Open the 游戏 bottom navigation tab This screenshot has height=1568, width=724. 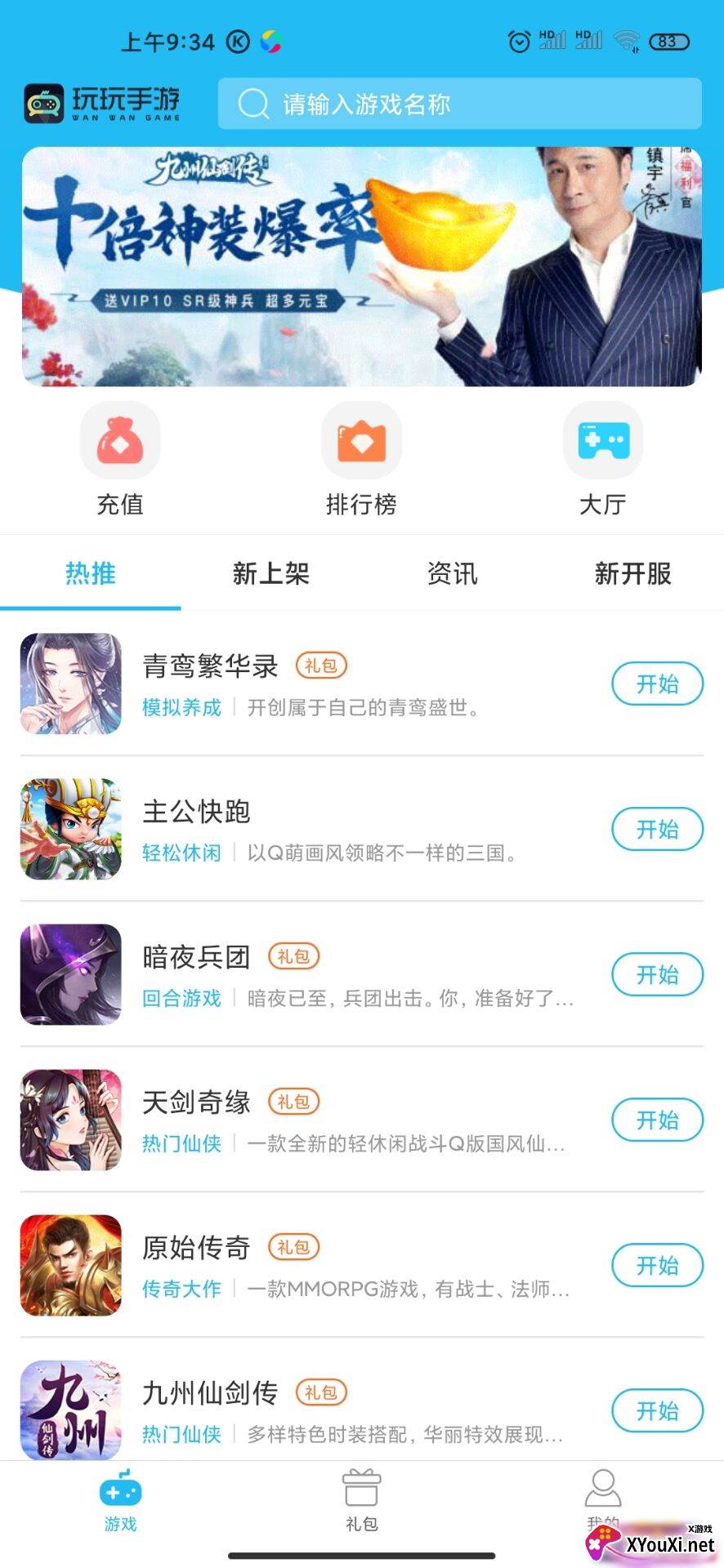click(120, 1500)
